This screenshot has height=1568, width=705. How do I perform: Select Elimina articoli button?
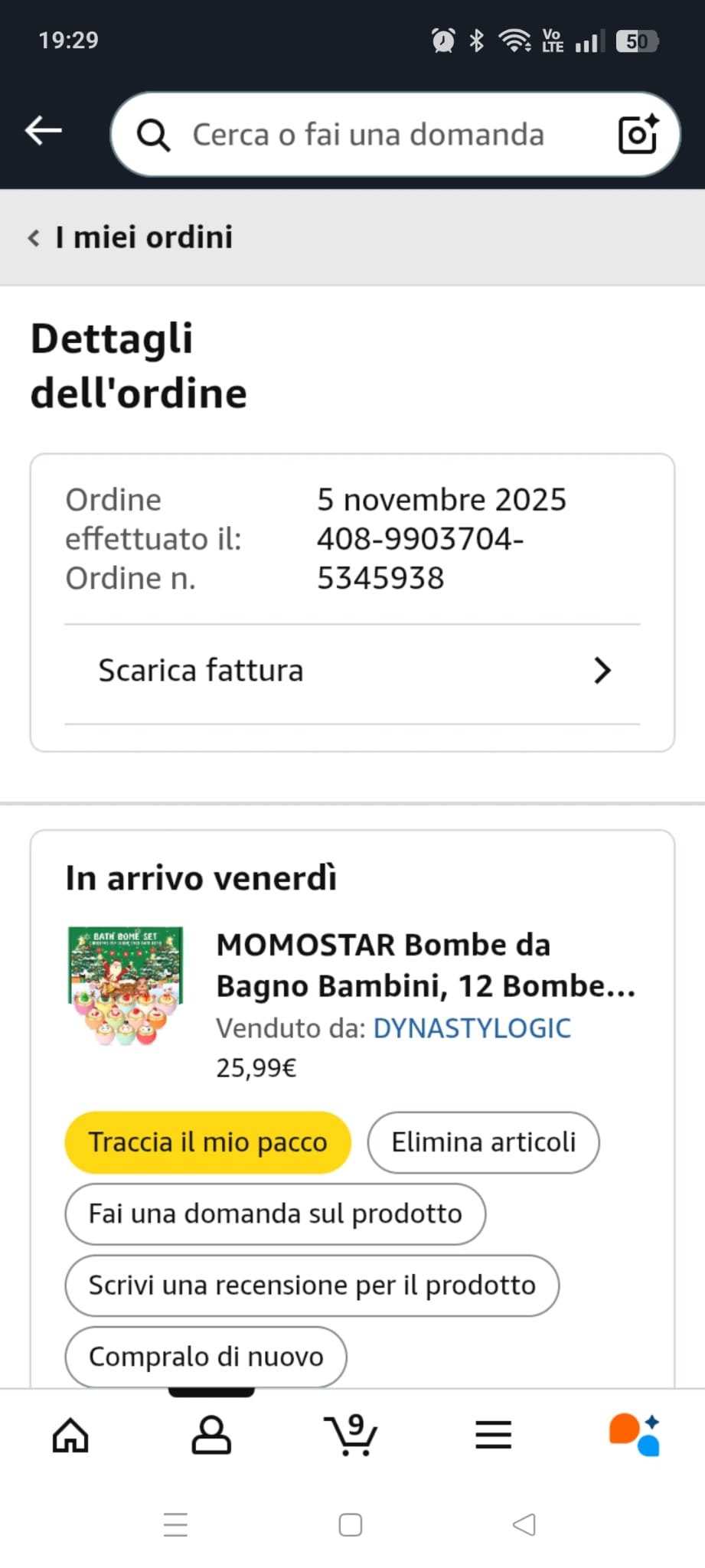483,1142
